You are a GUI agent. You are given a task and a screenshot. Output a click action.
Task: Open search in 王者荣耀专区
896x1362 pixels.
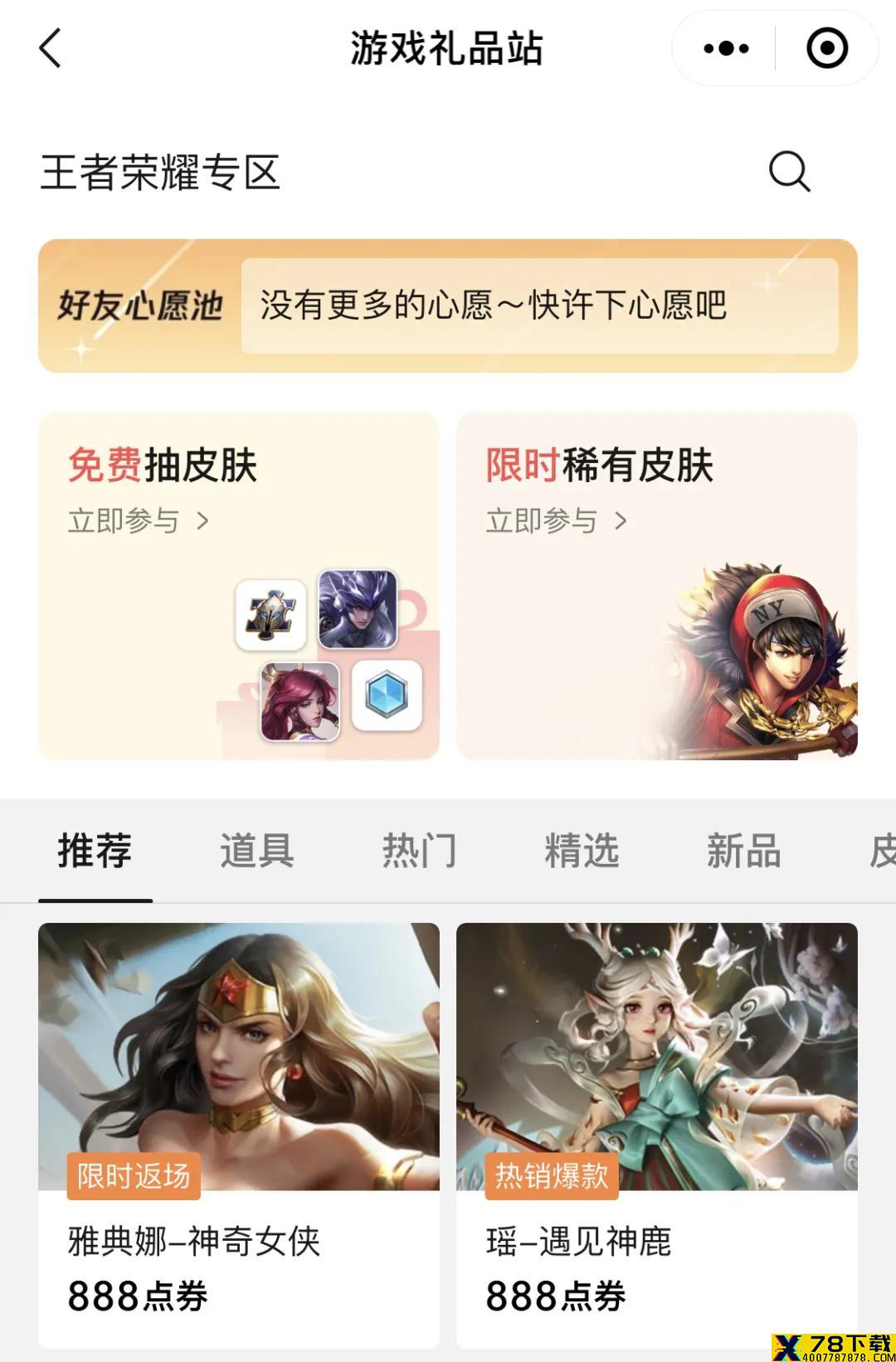pos(788,172)
